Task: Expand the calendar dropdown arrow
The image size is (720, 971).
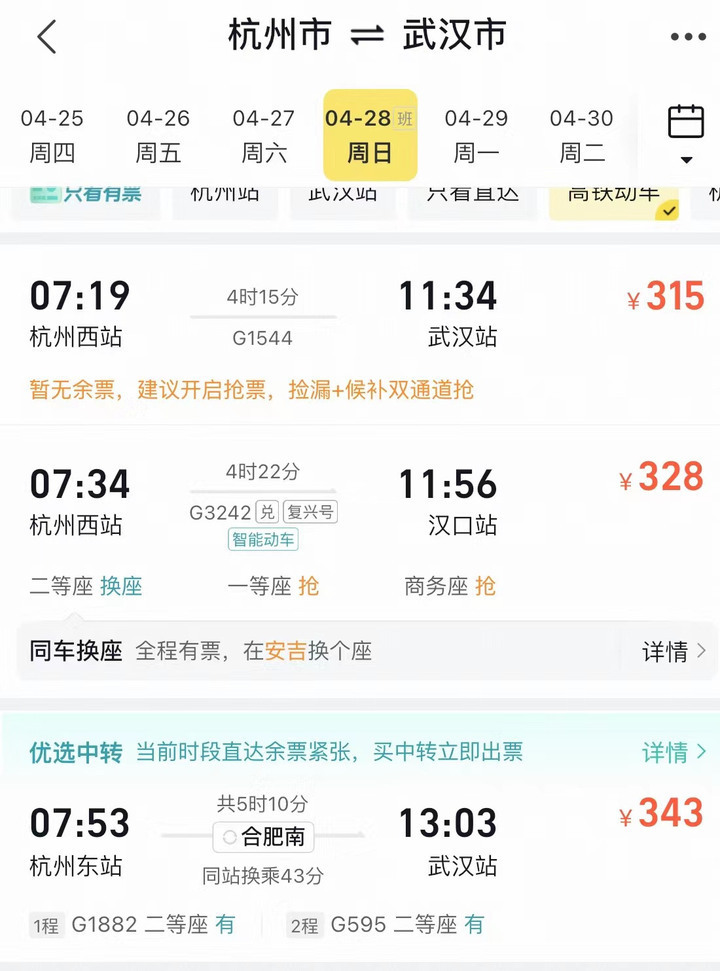Action: (x=684, y=160)
